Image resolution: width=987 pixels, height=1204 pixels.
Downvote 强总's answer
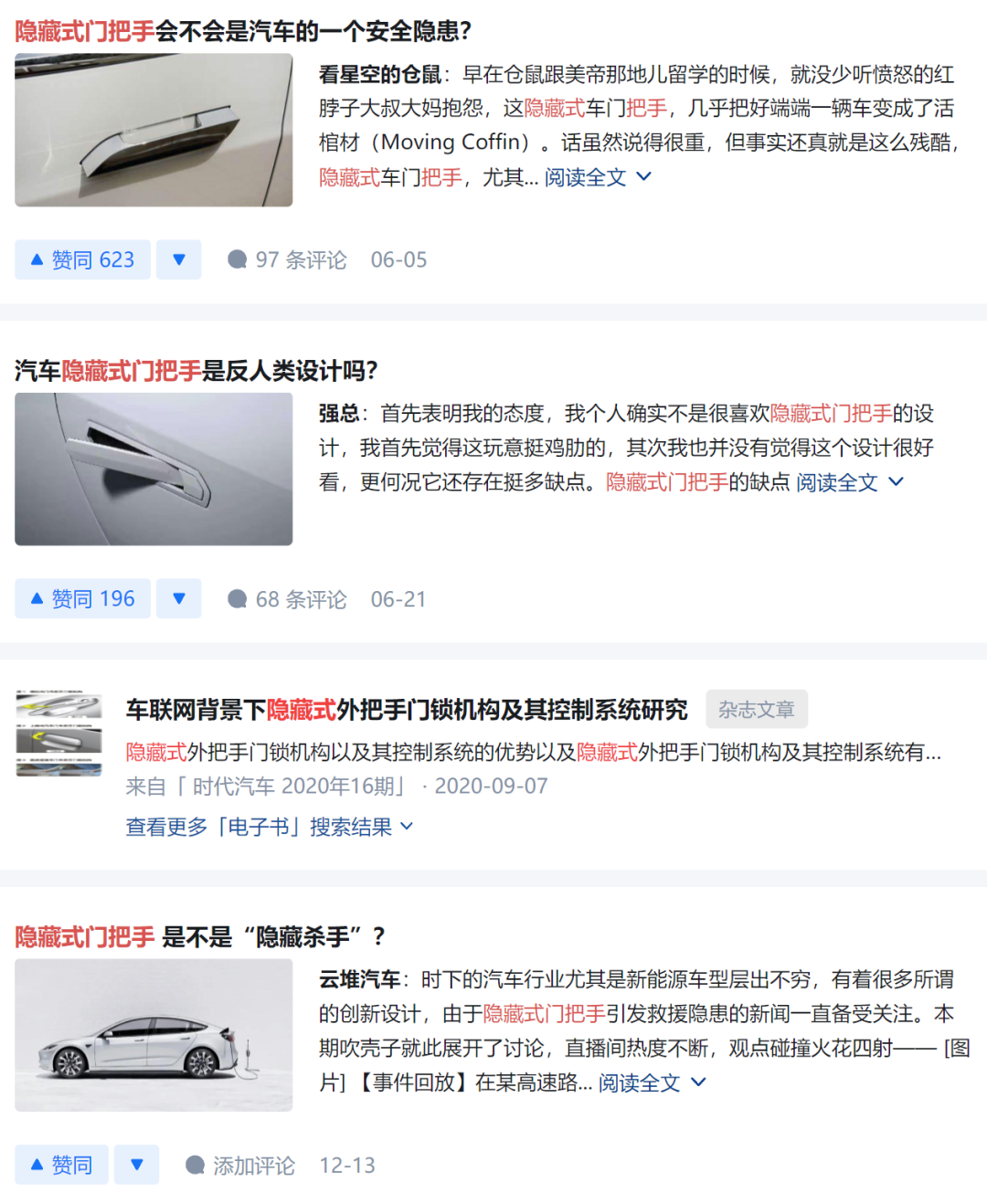pos(179,599)
